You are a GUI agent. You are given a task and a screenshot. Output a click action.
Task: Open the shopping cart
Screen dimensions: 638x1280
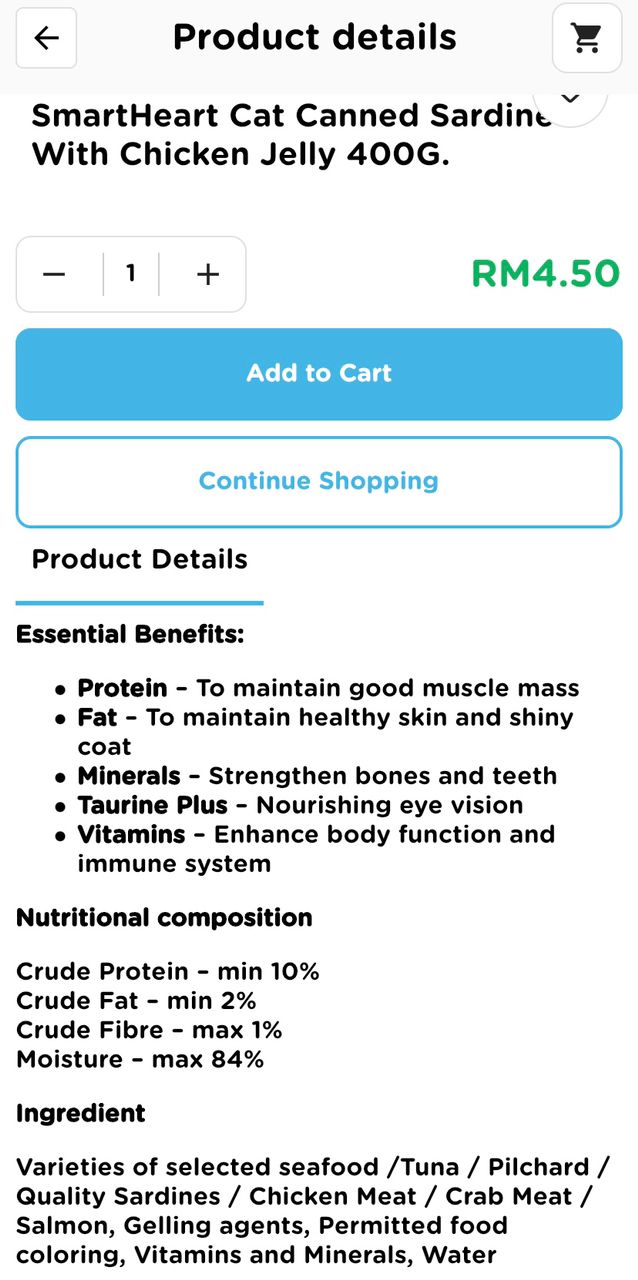586,38
